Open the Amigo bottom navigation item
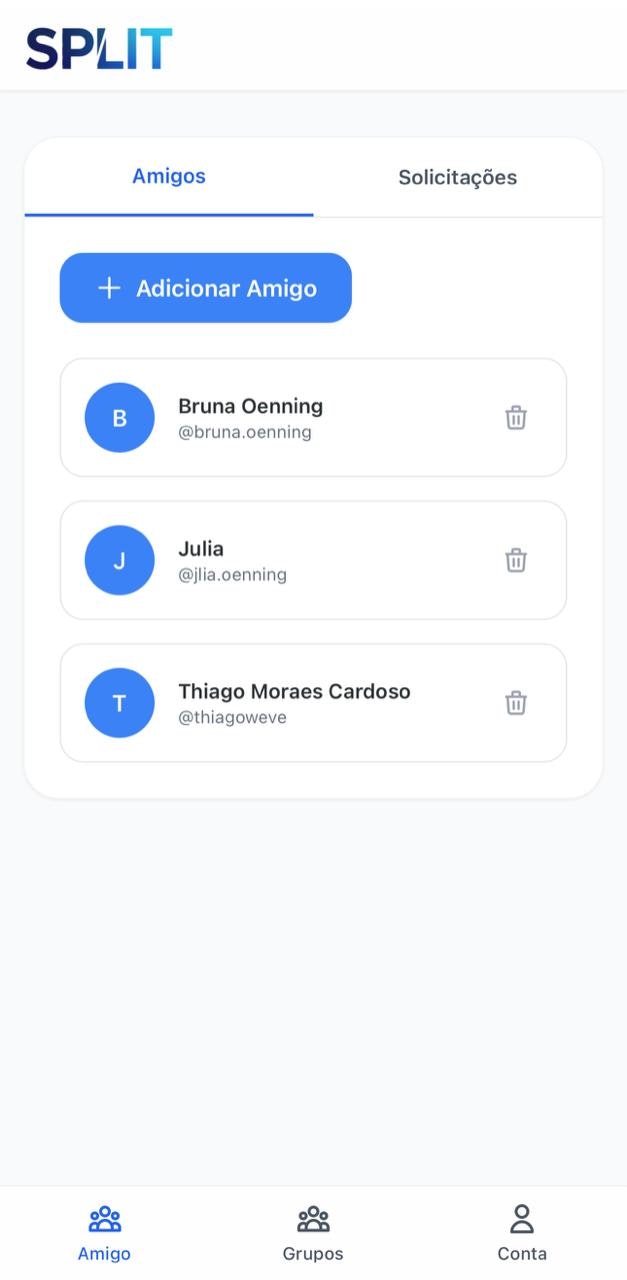The width and height of the screenshot is (627, 1280). [x=104, y=1233]
